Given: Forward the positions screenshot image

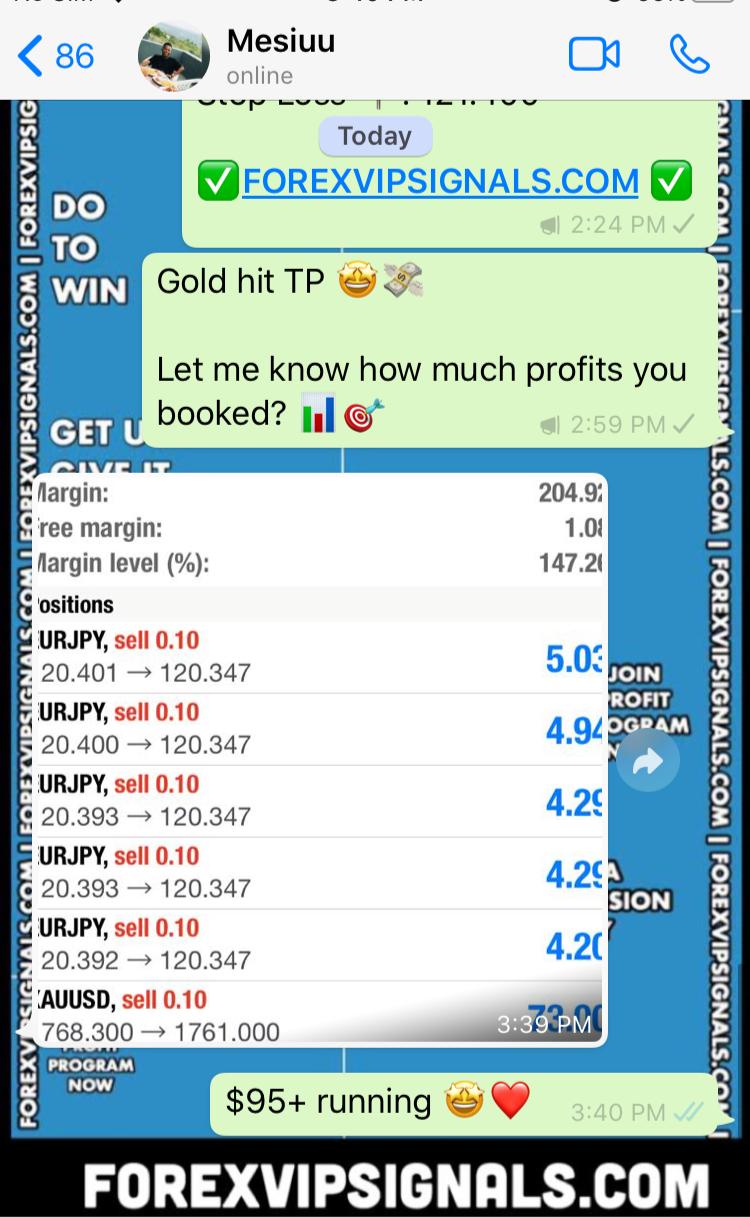Looking at the screenshot, I should coord(647,762).
